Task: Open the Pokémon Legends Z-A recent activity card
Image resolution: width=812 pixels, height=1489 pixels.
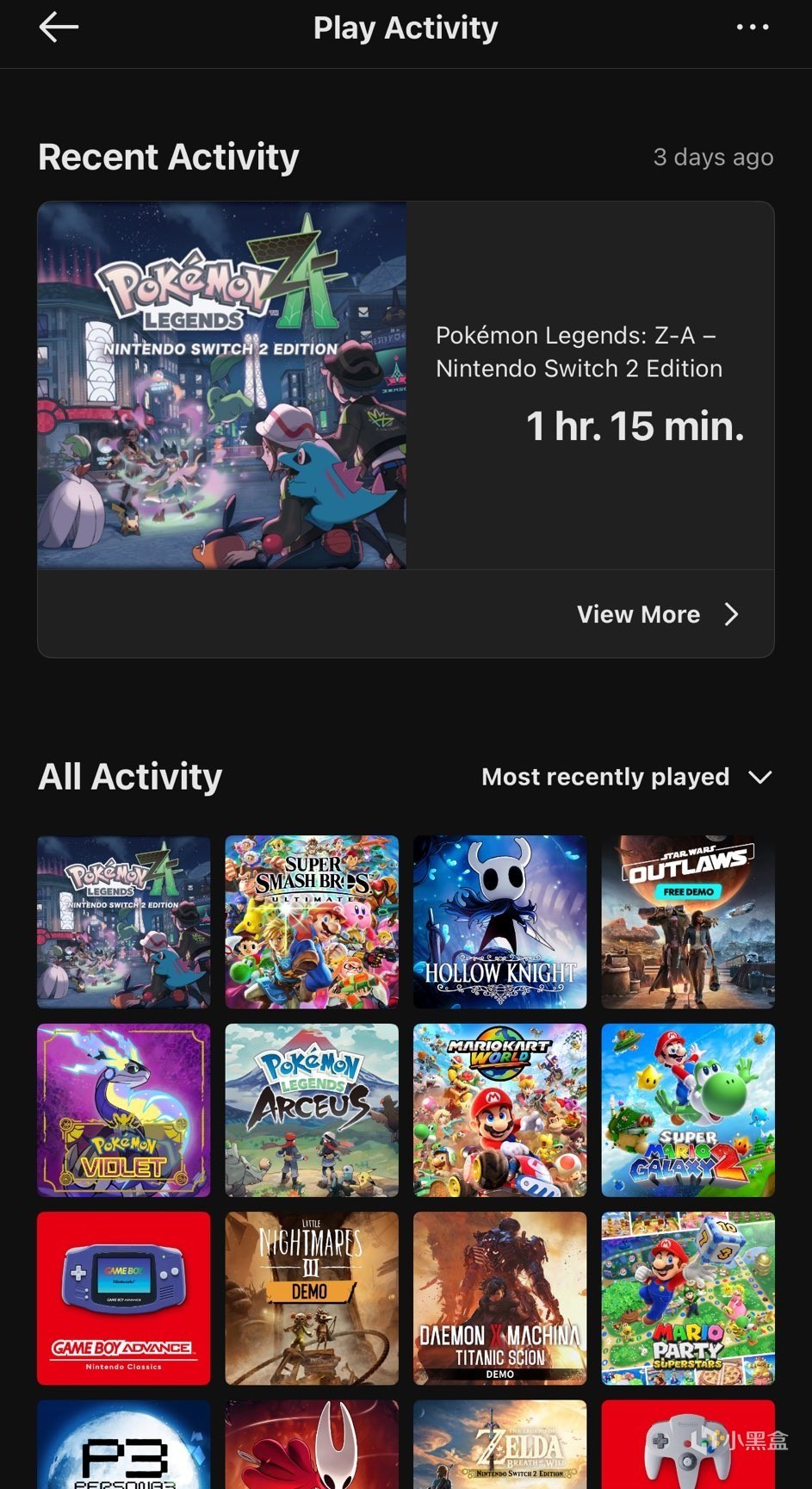Action: [x=405, y=385]
